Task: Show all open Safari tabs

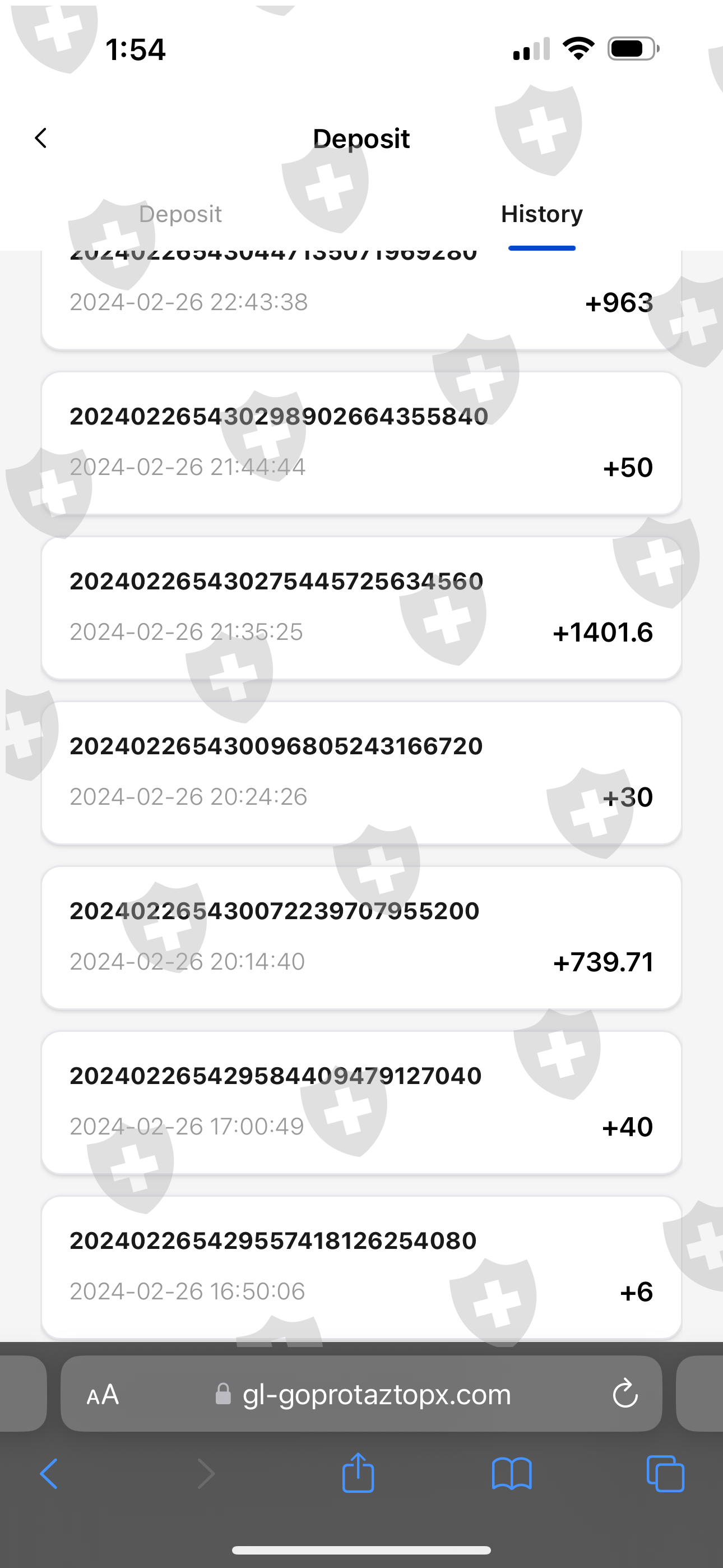Action: click(x=665, y=1473)
